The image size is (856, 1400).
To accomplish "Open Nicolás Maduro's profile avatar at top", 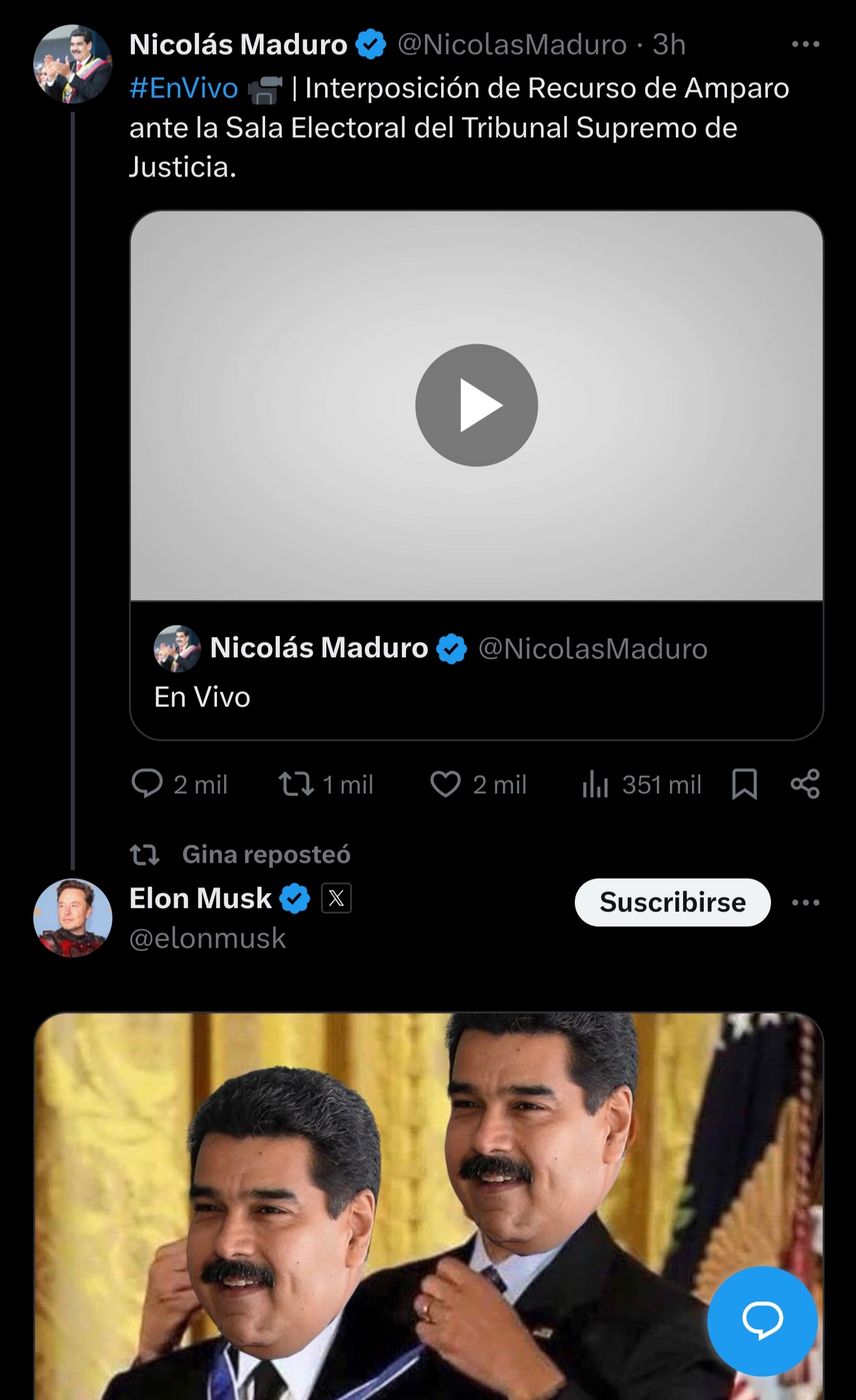I will [73, 64].
